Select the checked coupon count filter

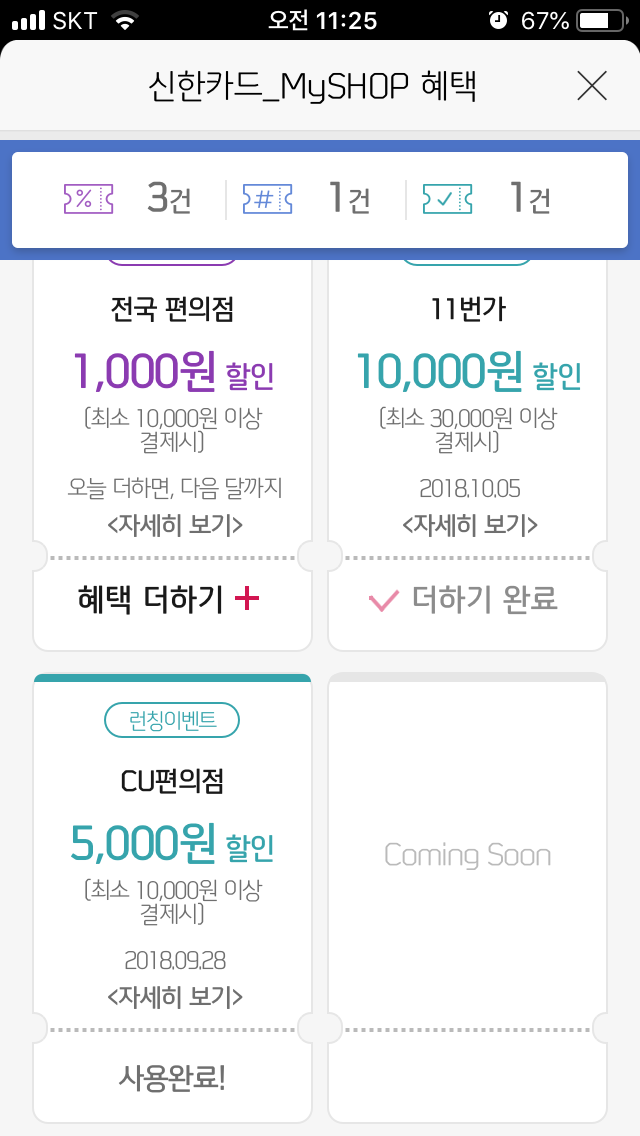pyautogui.click(x=487, y=200)
